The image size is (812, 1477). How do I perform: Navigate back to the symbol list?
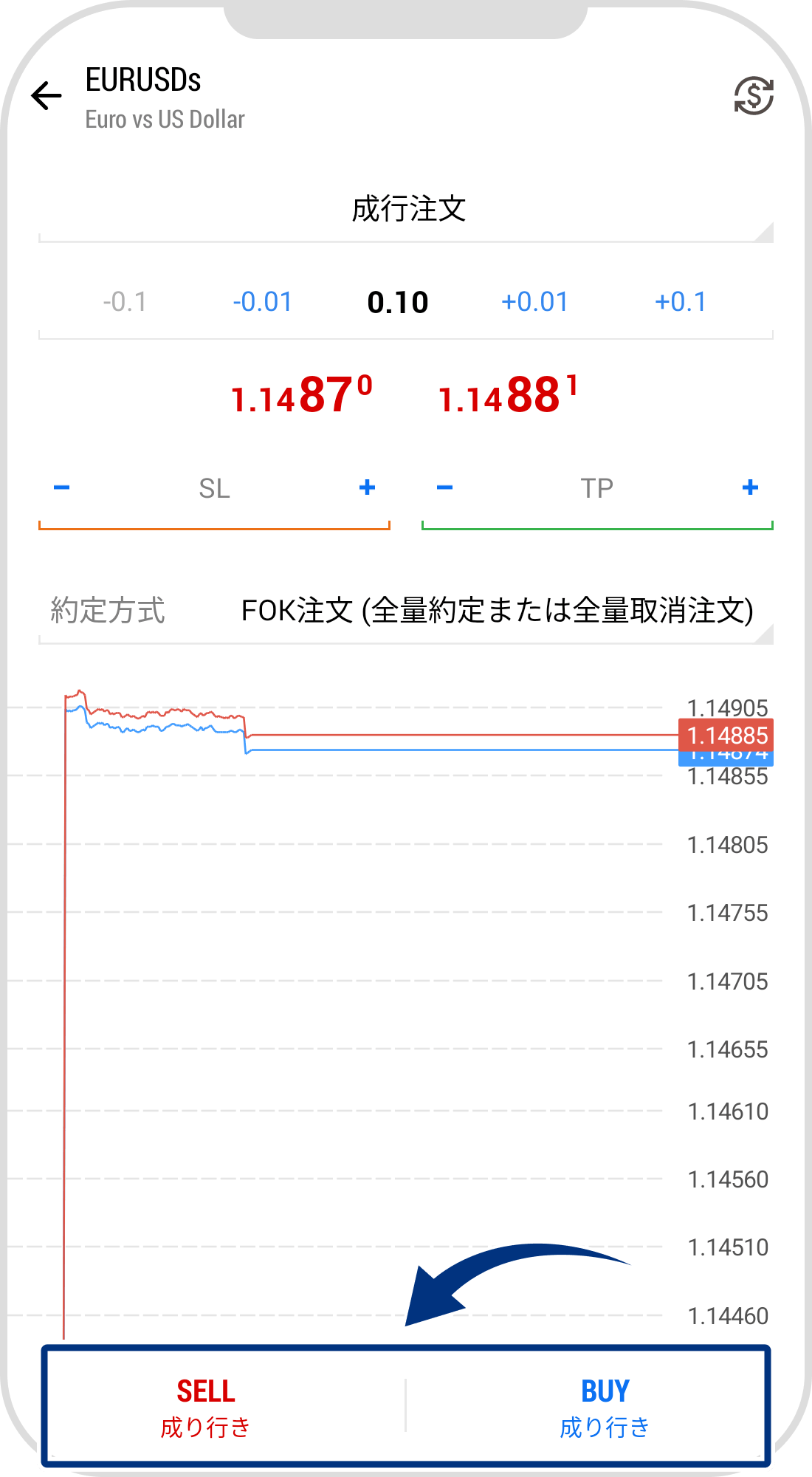tap(46, 96)
